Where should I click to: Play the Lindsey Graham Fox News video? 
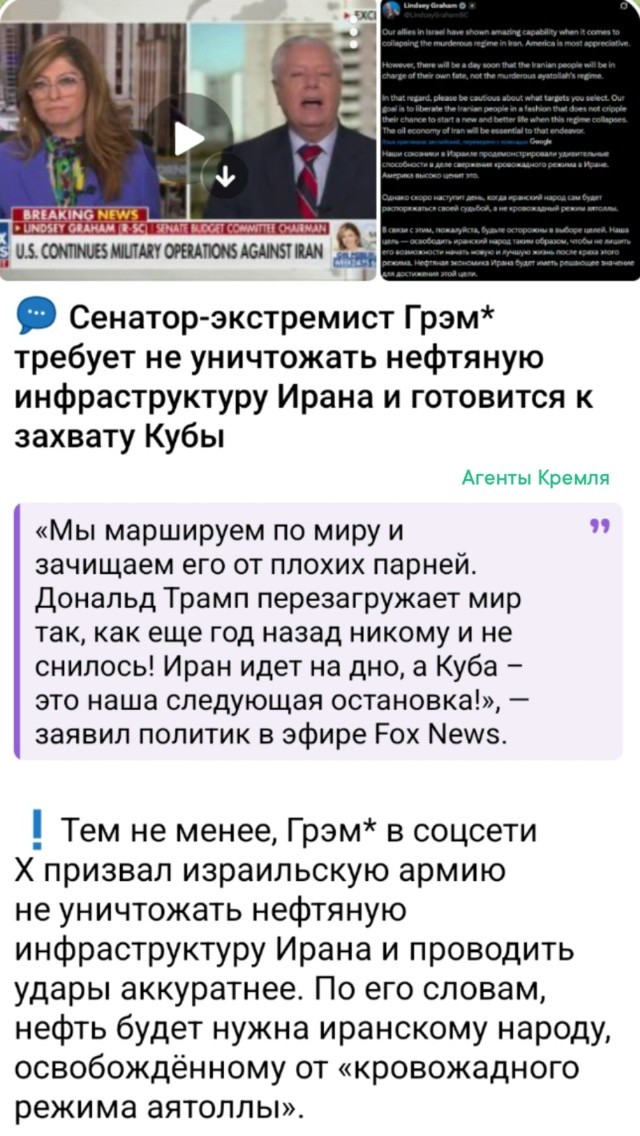pos(188,139)
